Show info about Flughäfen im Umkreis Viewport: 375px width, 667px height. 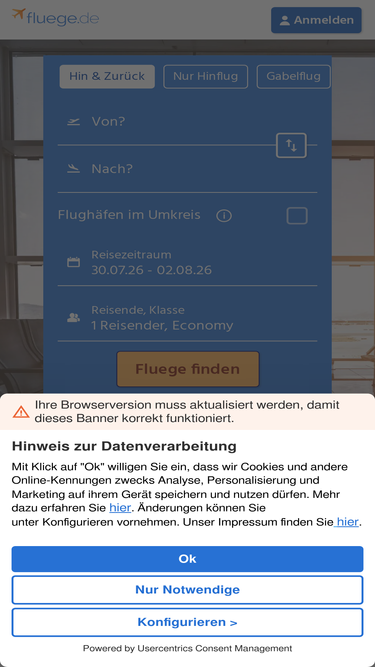[224, 216]
